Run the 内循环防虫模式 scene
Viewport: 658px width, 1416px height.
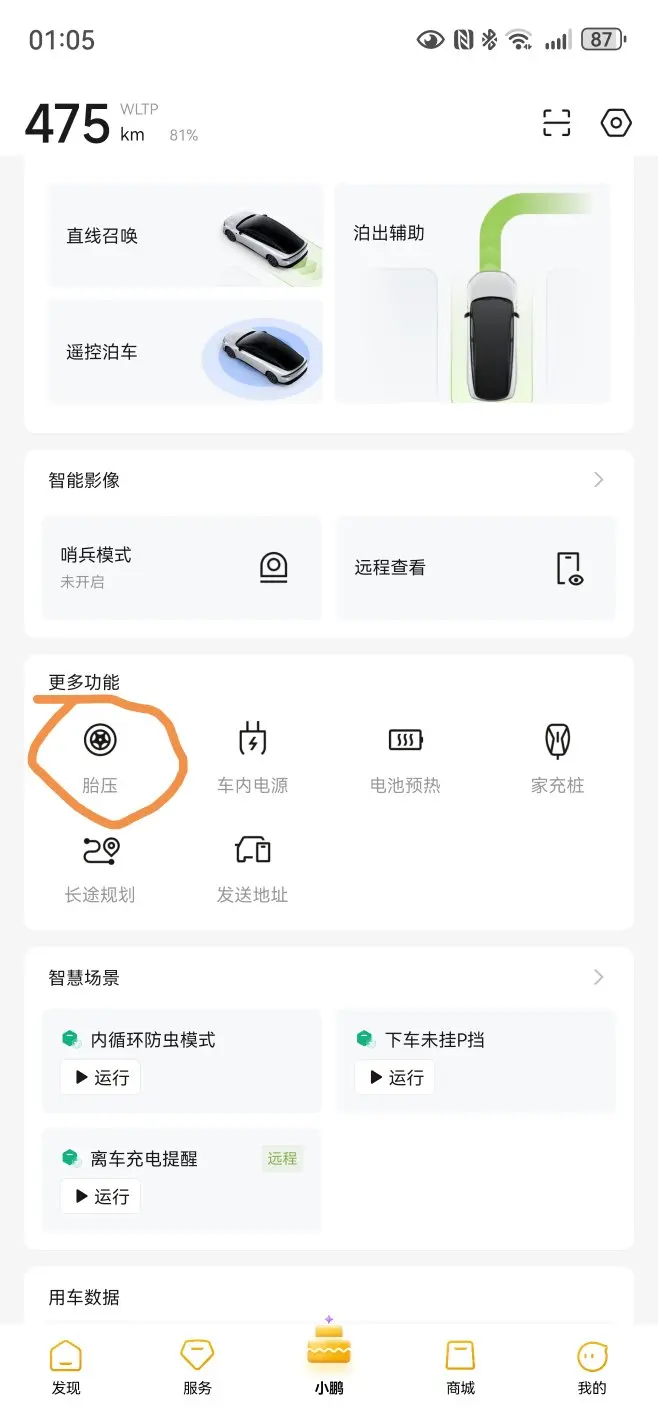pyautogui.click(x=101, y=1077)
